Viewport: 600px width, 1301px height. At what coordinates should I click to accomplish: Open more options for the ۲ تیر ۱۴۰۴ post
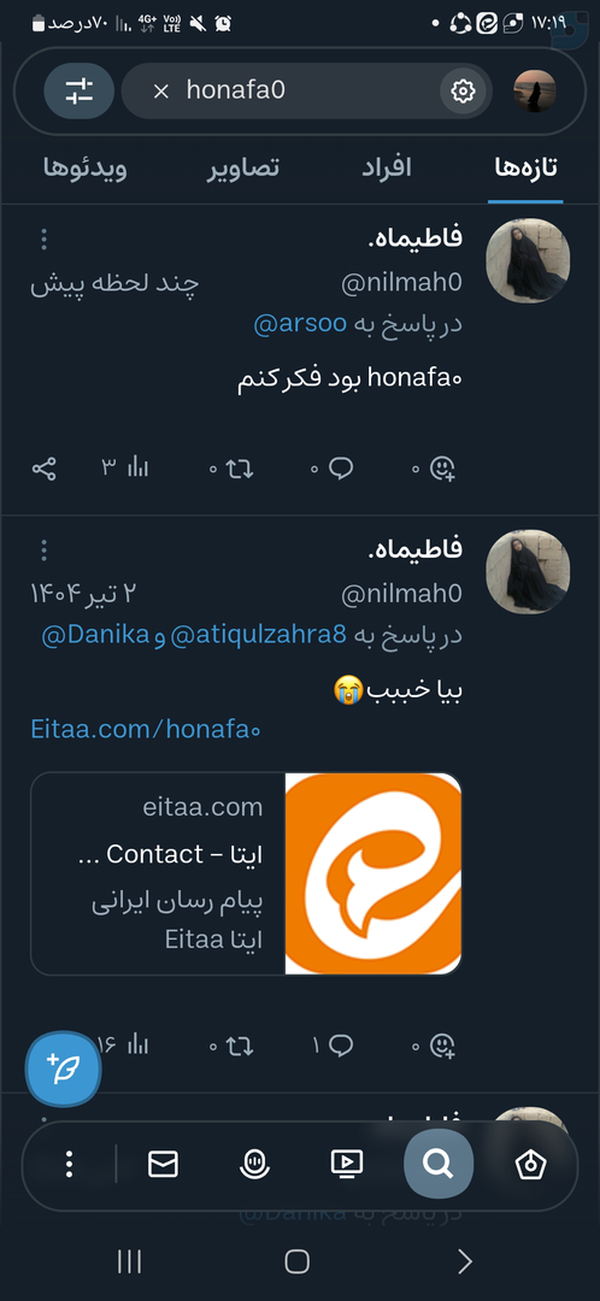44,550
